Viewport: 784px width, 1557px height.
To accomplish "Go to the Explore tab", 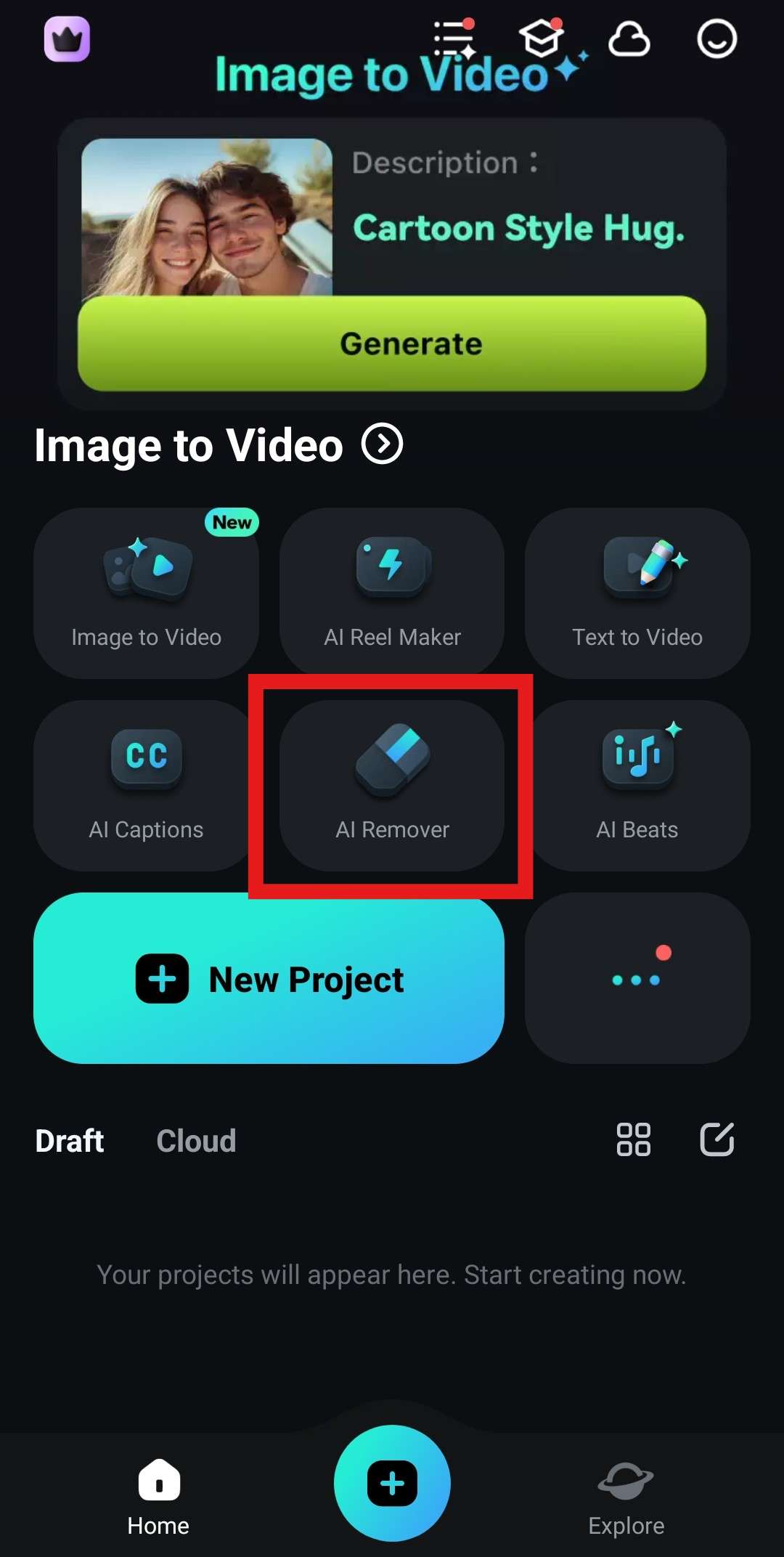I will click(626, 1497).
